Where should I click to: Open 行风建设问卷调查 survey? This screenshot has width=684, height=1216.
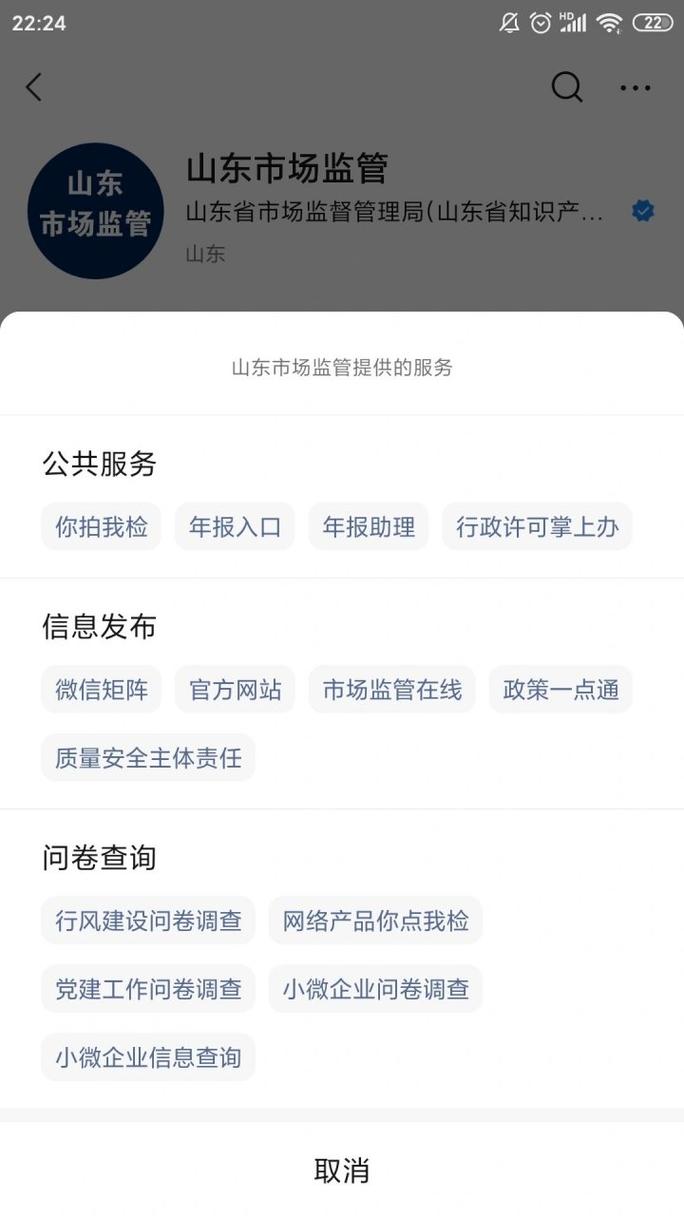coord(148,921)
